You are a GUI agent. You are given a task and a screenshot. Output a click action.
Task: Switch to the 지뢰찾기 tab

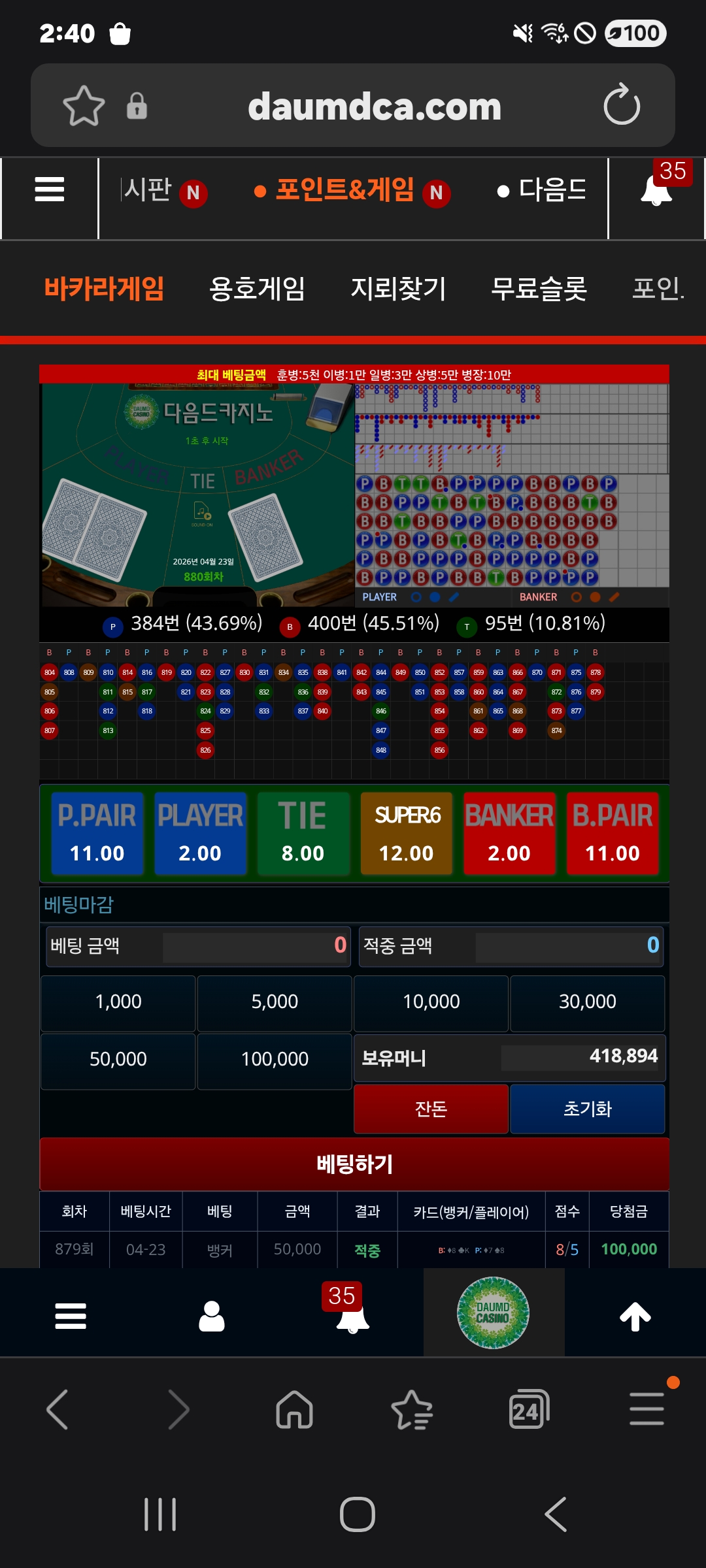(398, 288)
